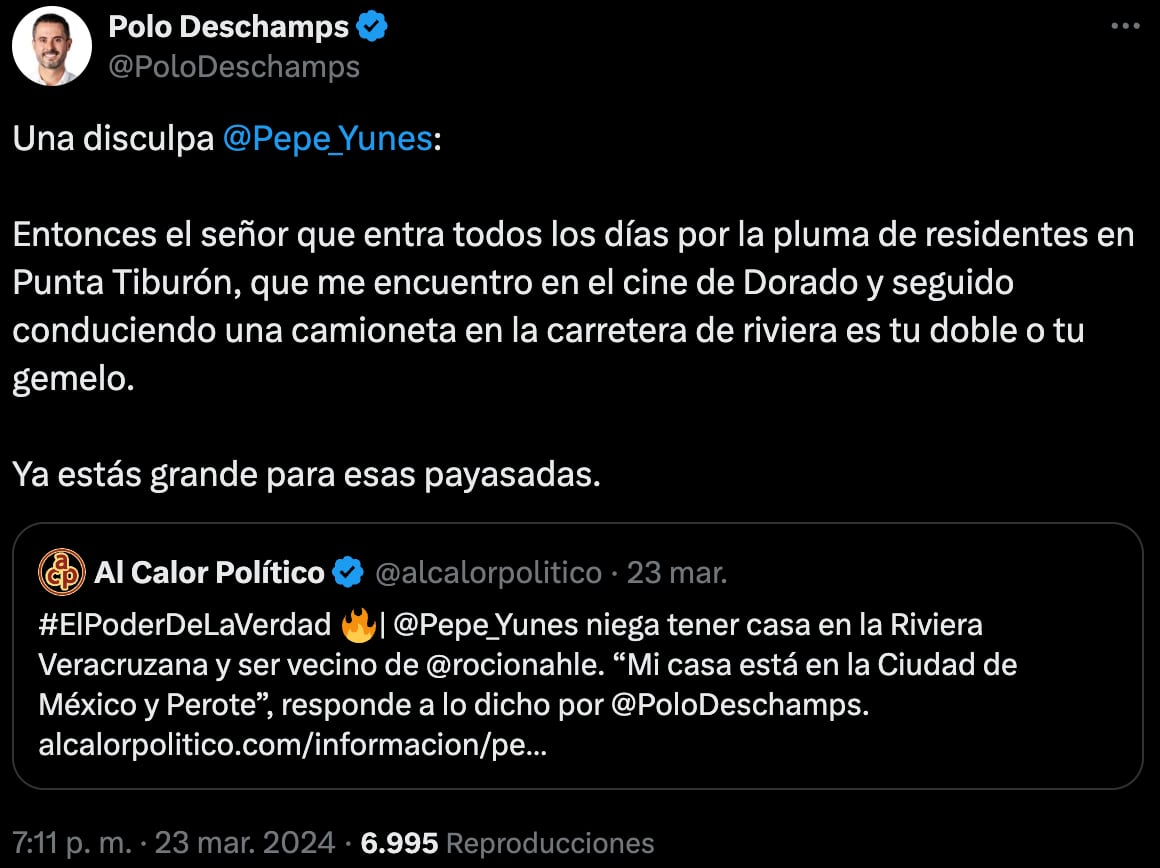Open the tweet's three-dot overflow menu

tap(1126, 28)
